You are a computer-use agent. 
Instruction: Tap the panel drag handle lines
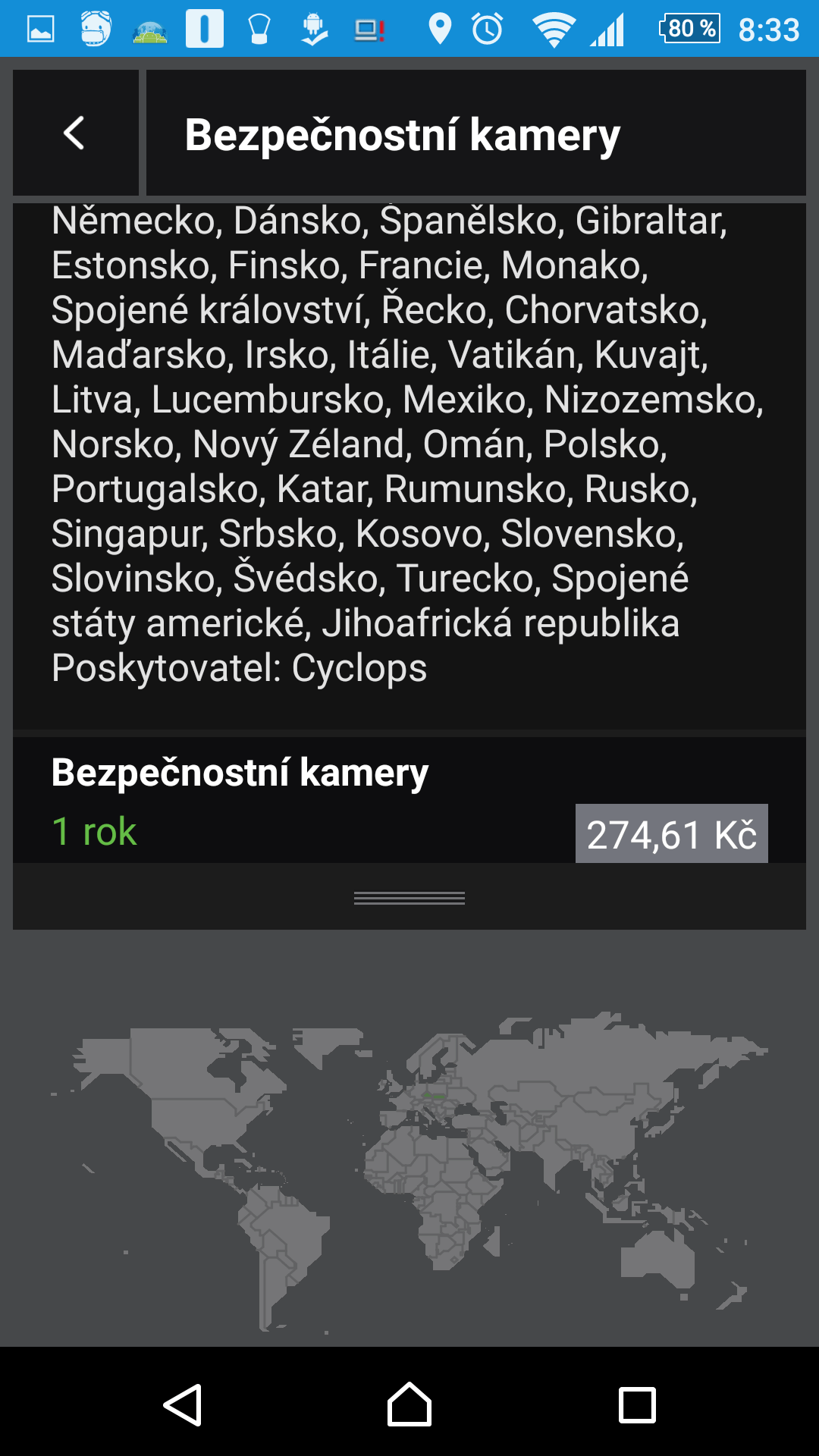[409, 898]
